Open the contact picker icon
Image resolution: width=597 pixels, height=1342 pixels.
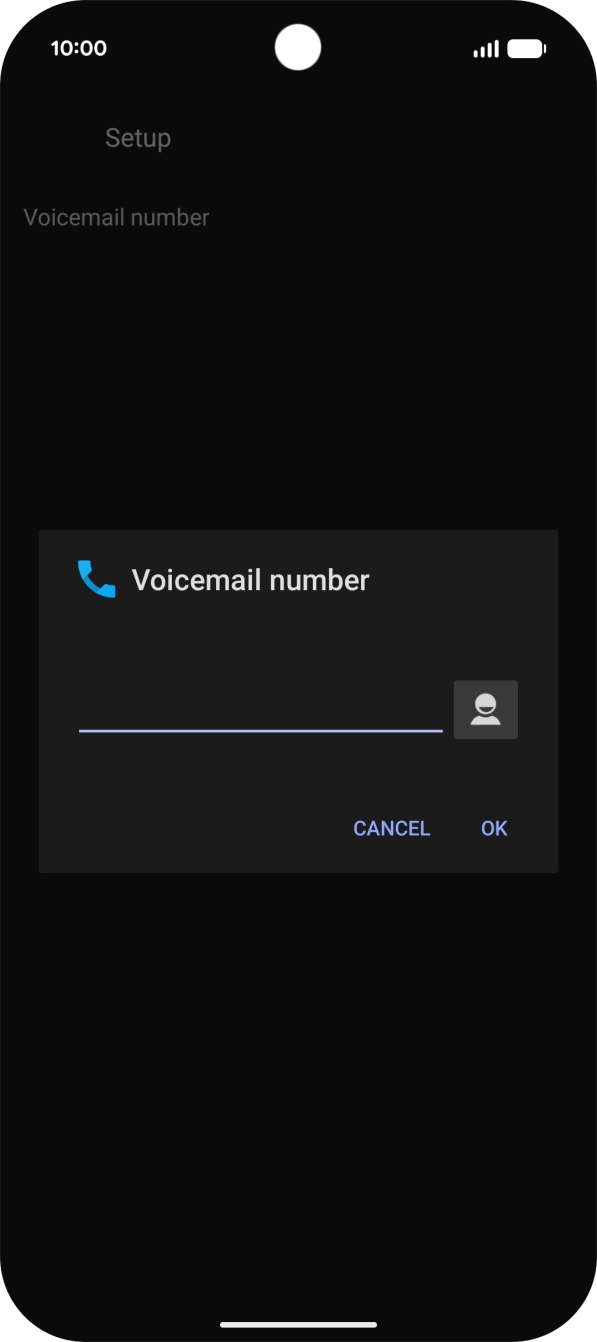486,710
